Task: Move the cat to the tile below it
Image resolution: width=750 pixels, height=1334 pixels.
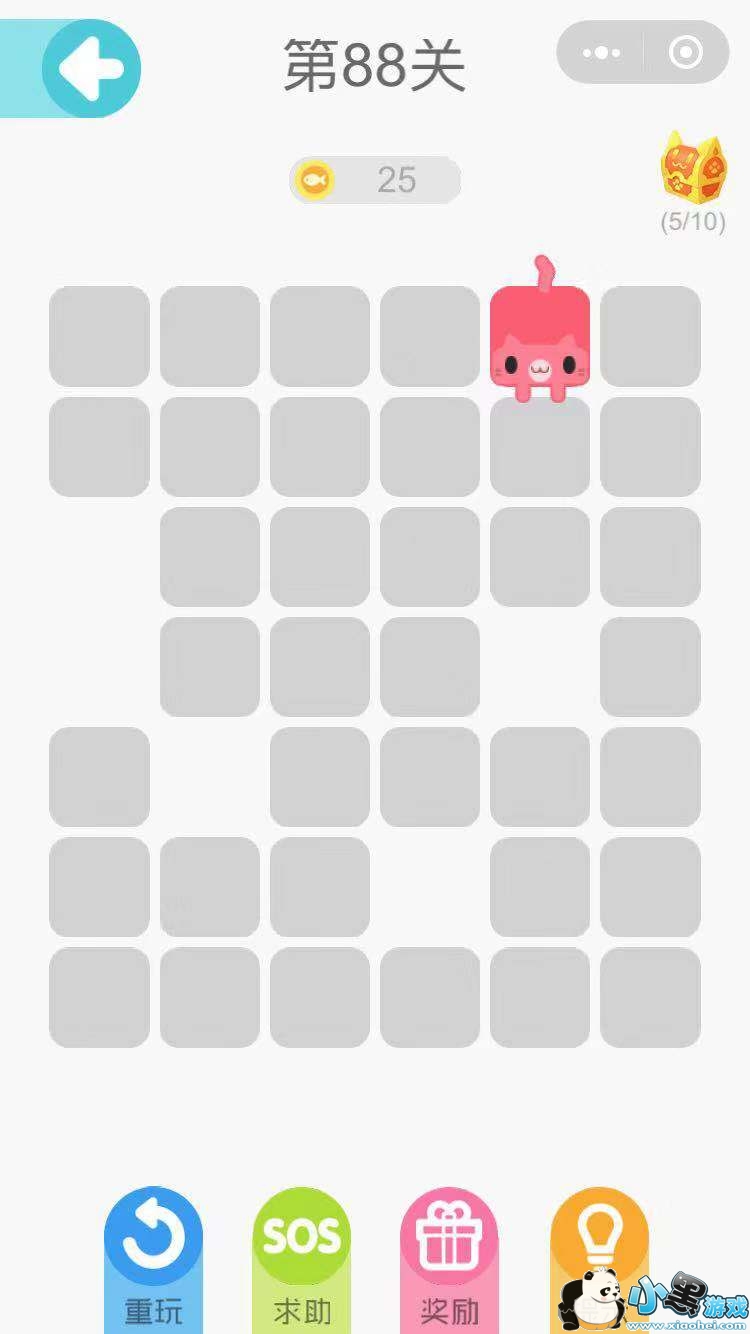Action: (540, 447)
